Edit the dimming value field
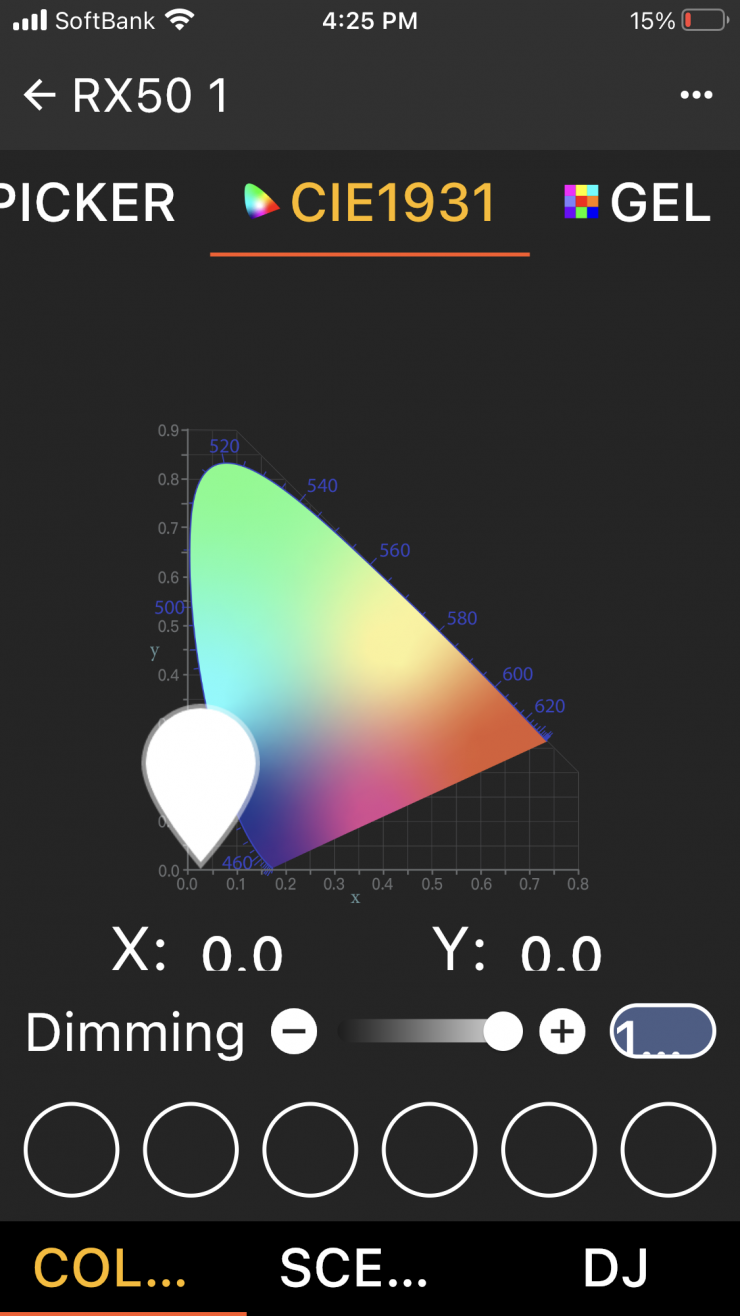Image resolution: width=740 pixels, height=1316 pixels. tap(662, 1032)
